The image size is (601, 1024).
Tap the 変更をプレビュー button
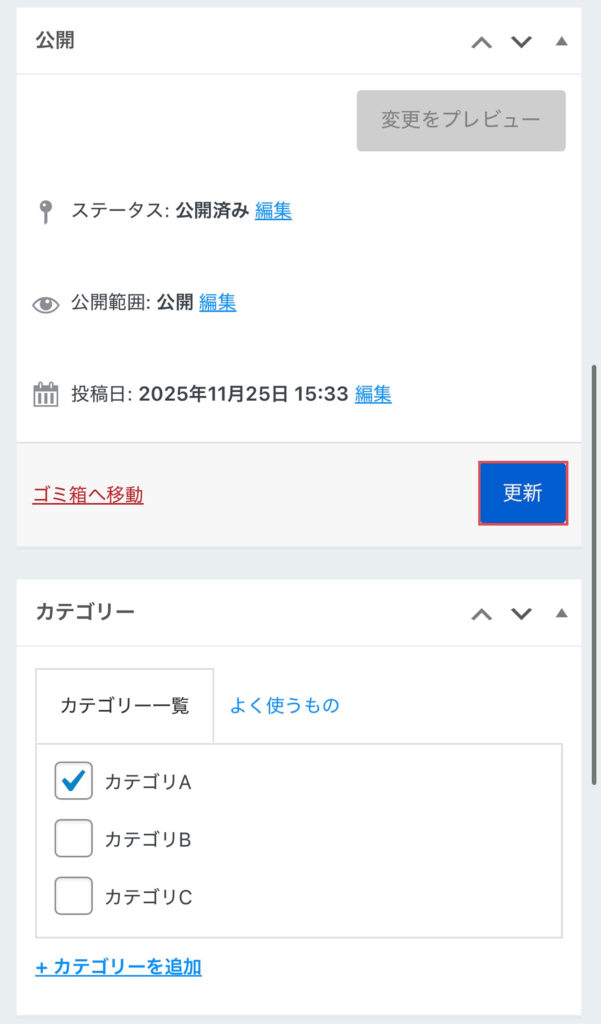click(461, 120)
